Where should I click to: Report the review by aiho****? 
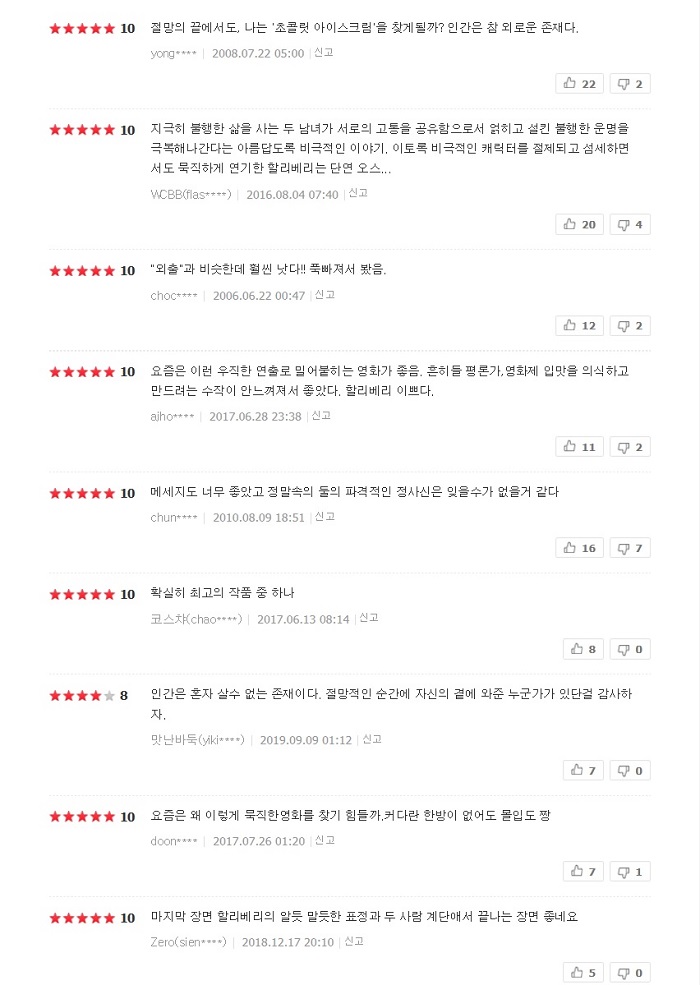click(x=321, y=415)
